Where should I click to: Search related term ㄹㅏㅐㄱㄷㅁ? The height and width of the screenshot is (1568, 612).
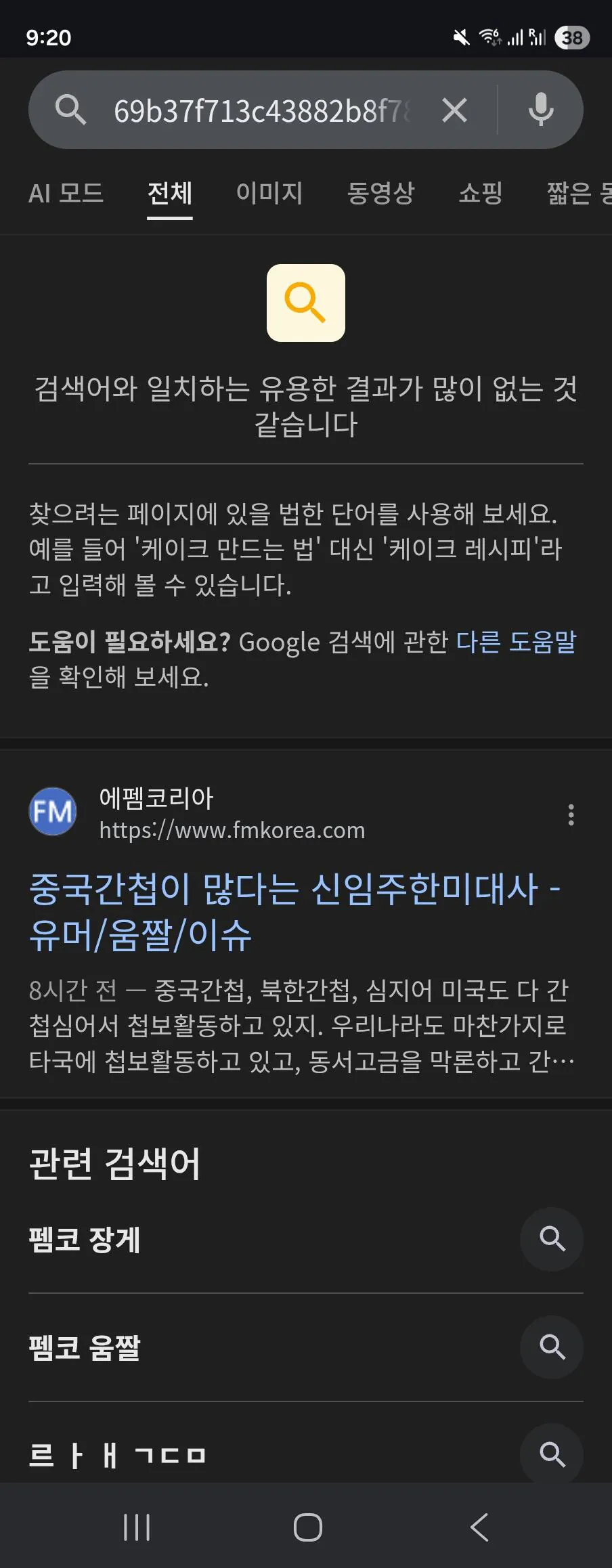coord(116,1453)
